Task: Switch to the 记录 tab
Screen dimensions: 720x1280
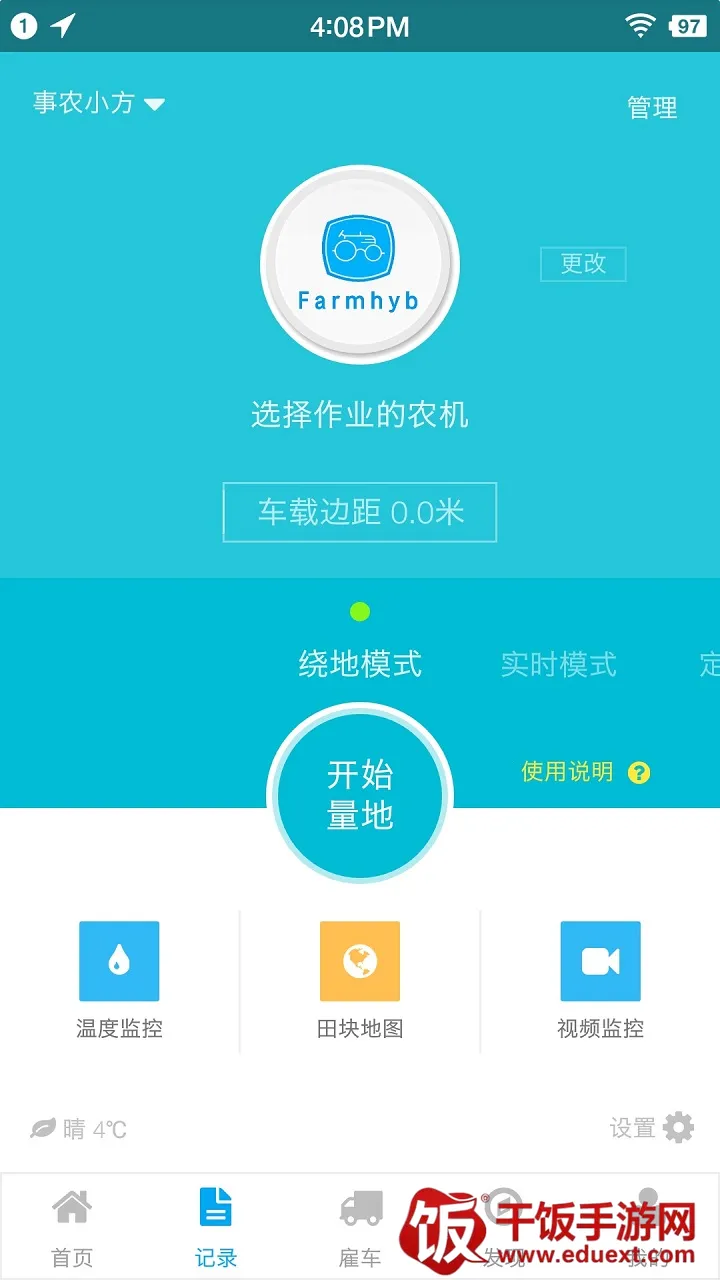Action: click(x=216, y=1226)
